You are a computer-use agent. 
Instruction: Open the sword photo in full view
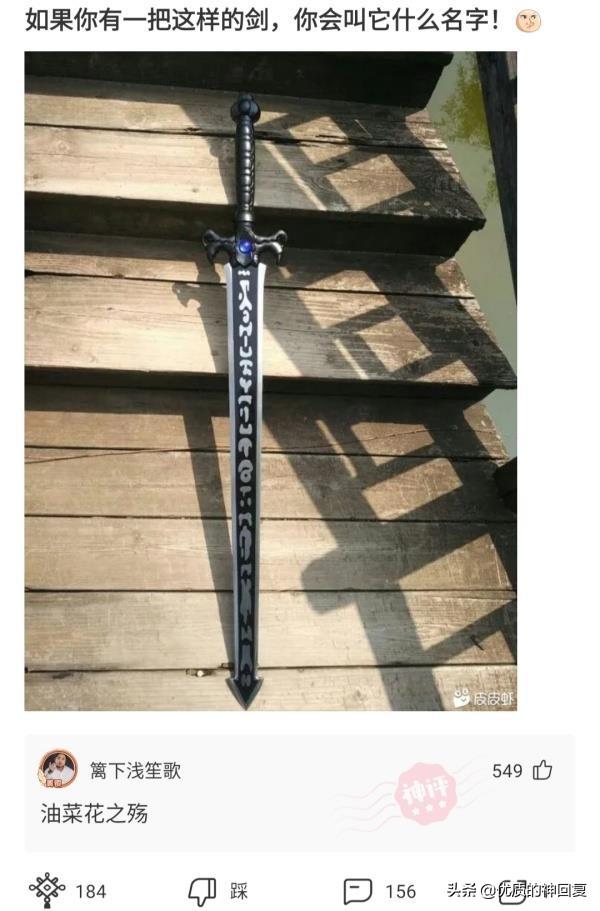(x=270, y=380)
